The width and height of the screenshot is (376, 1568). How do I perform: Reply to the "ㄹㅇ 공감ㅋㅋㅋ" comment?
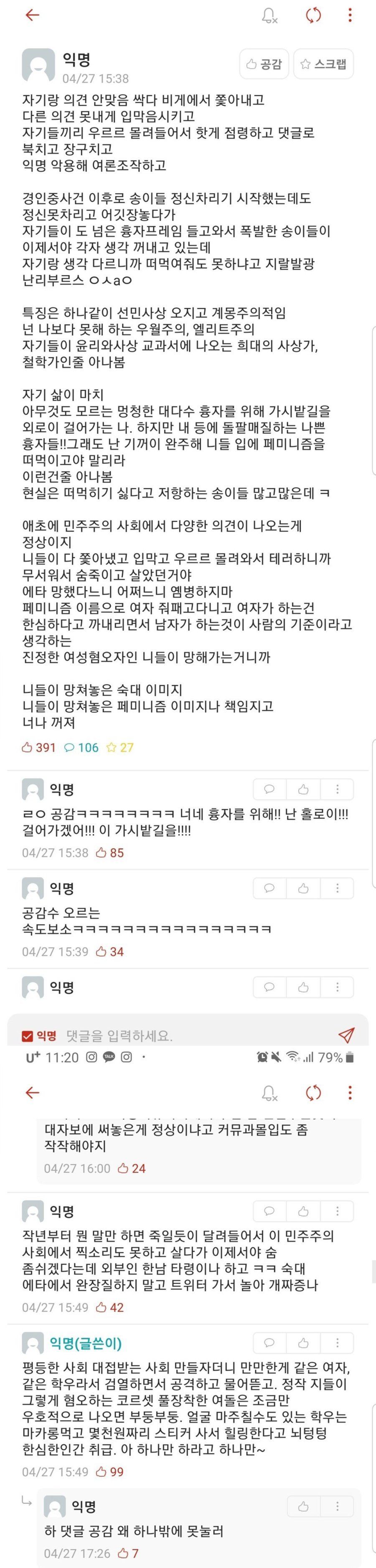tap(269, 790)
